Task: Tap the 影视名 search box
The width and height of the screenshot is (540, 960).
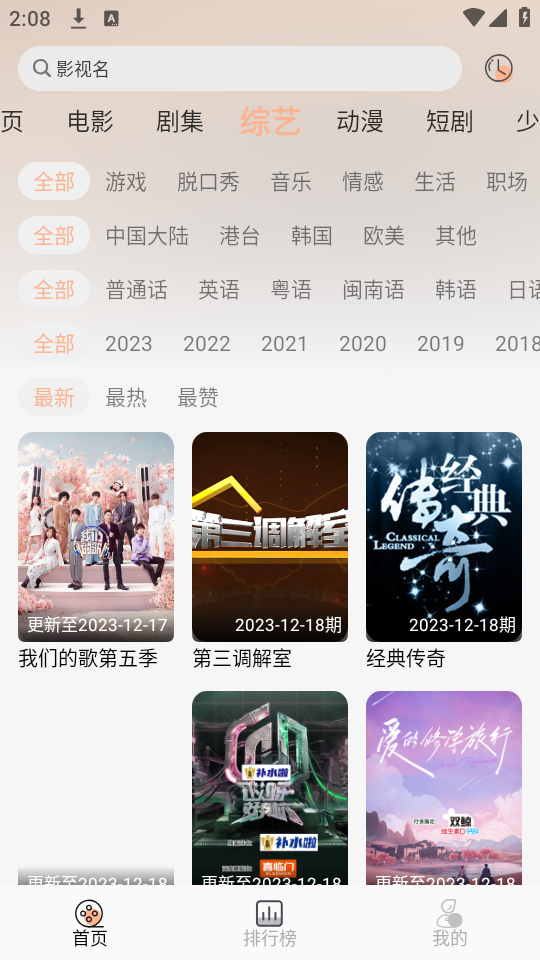Action: [239, 69]
